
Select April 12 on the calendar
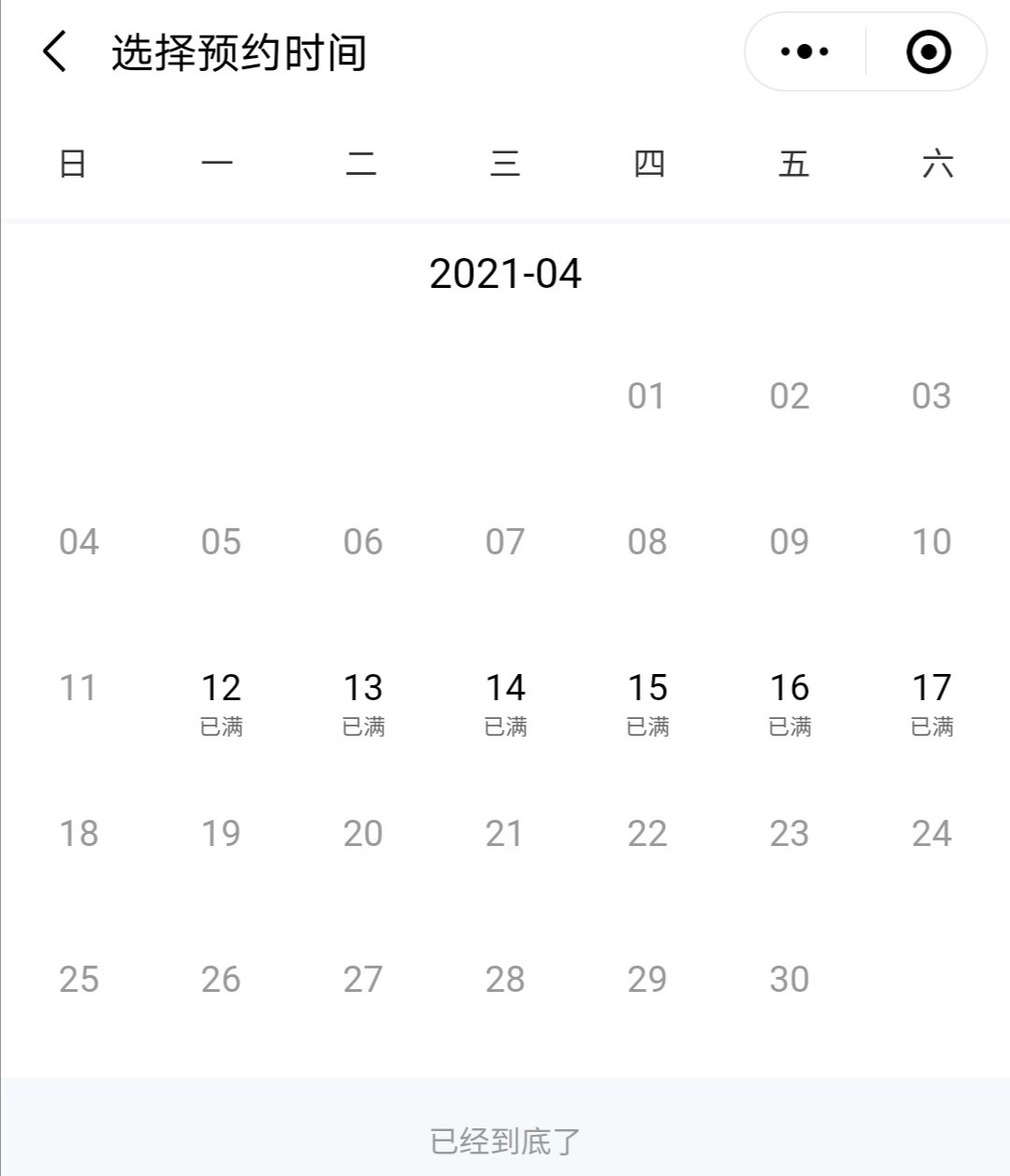[x=221, y=701]
